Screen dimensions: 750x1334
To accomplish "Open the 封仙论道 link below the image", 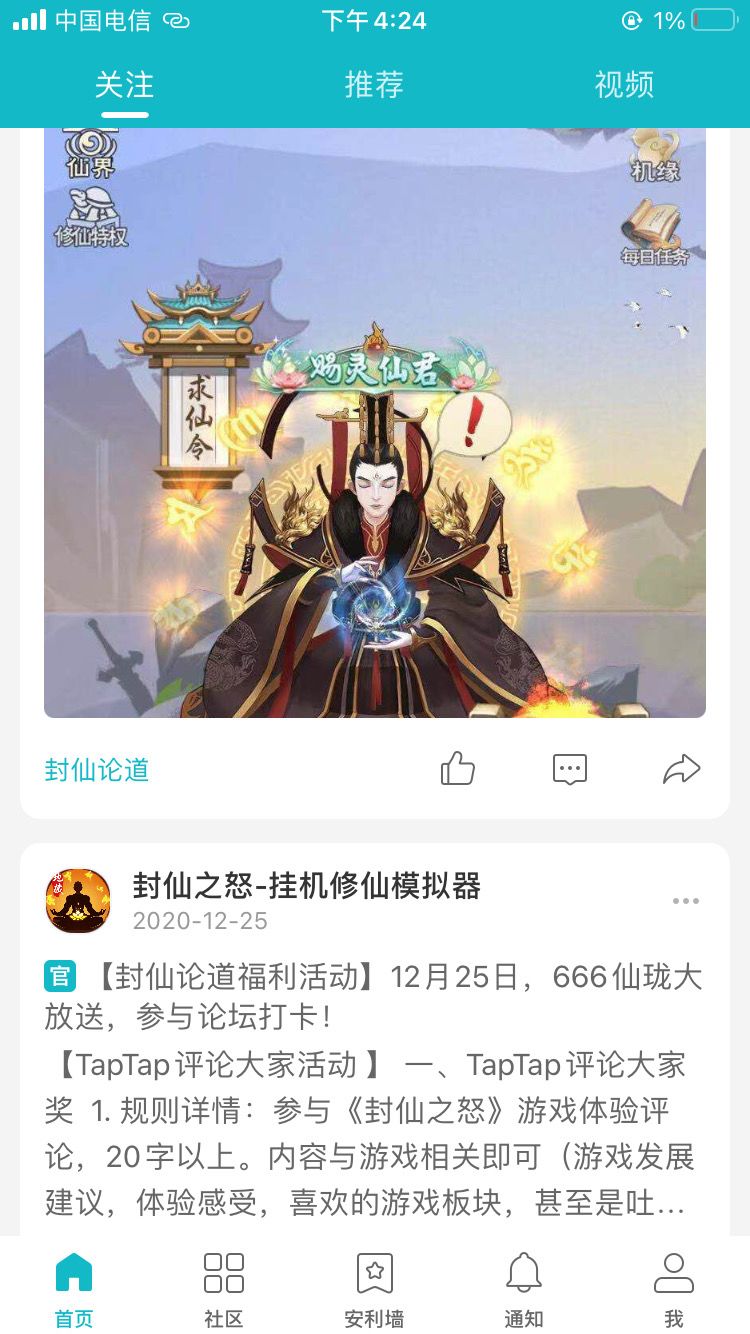I will (x=94, y=771).
